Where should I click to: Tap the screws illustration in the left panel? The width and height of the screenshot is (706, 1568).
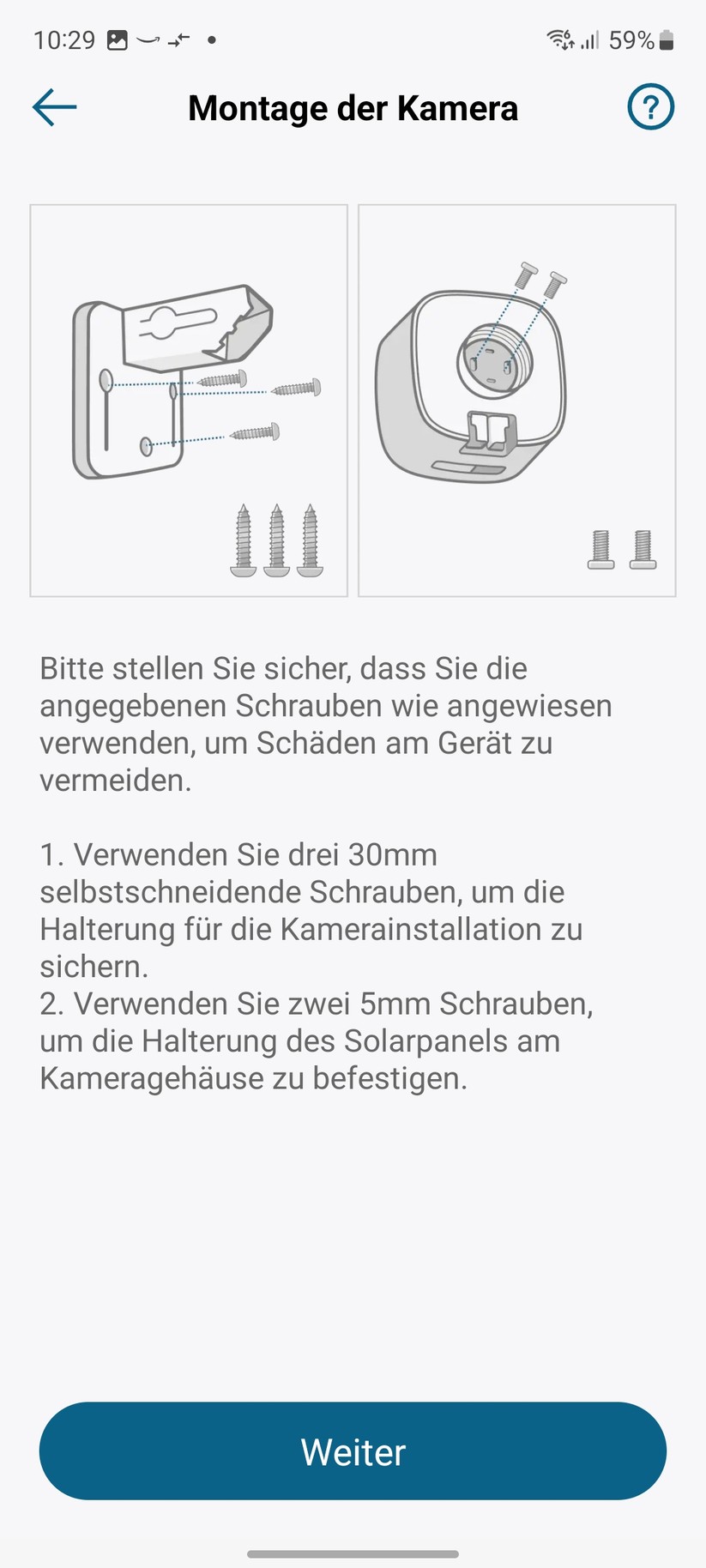pos(276,540)
